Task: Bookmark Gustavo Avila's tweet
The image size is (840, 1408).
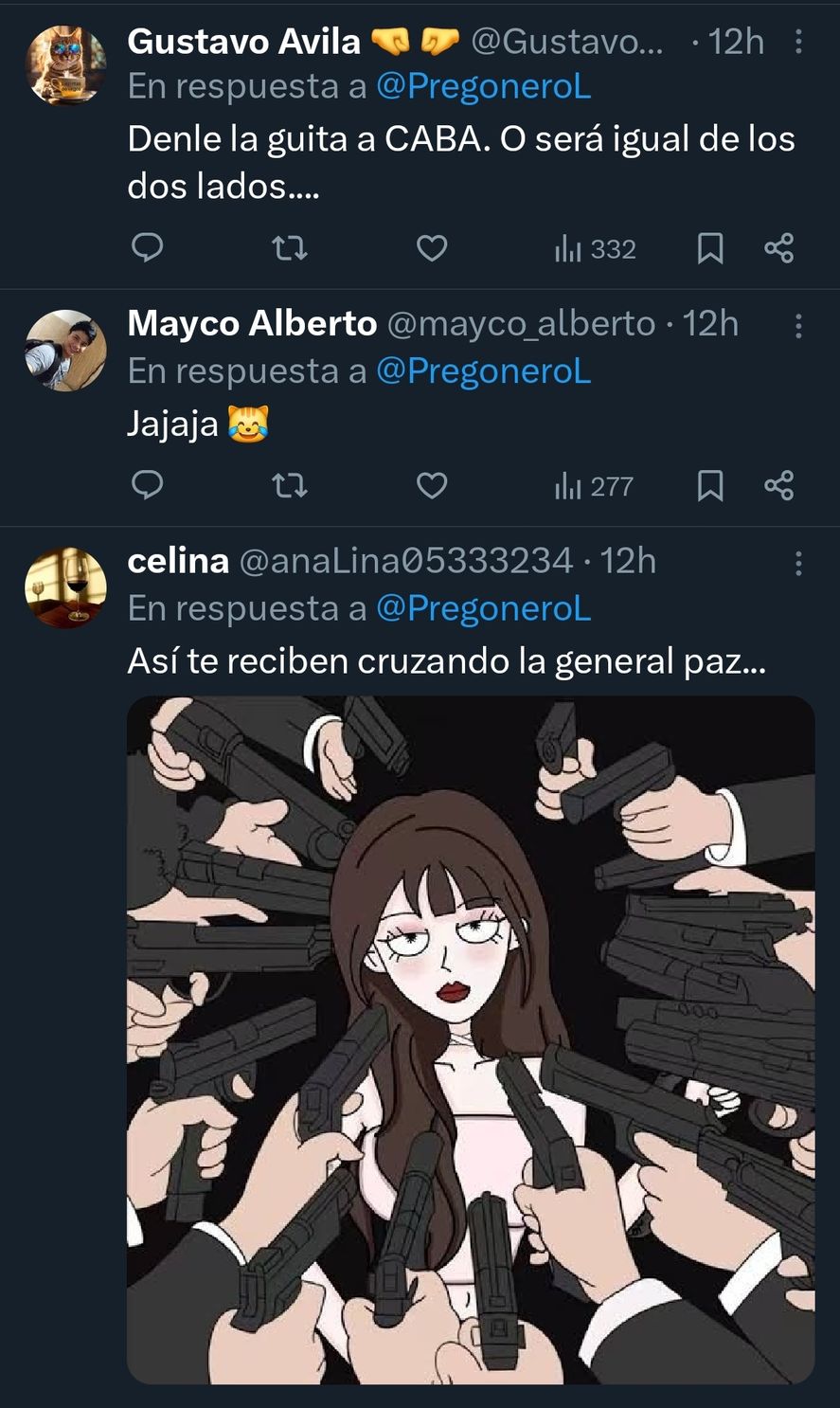Action: point(710,248)
